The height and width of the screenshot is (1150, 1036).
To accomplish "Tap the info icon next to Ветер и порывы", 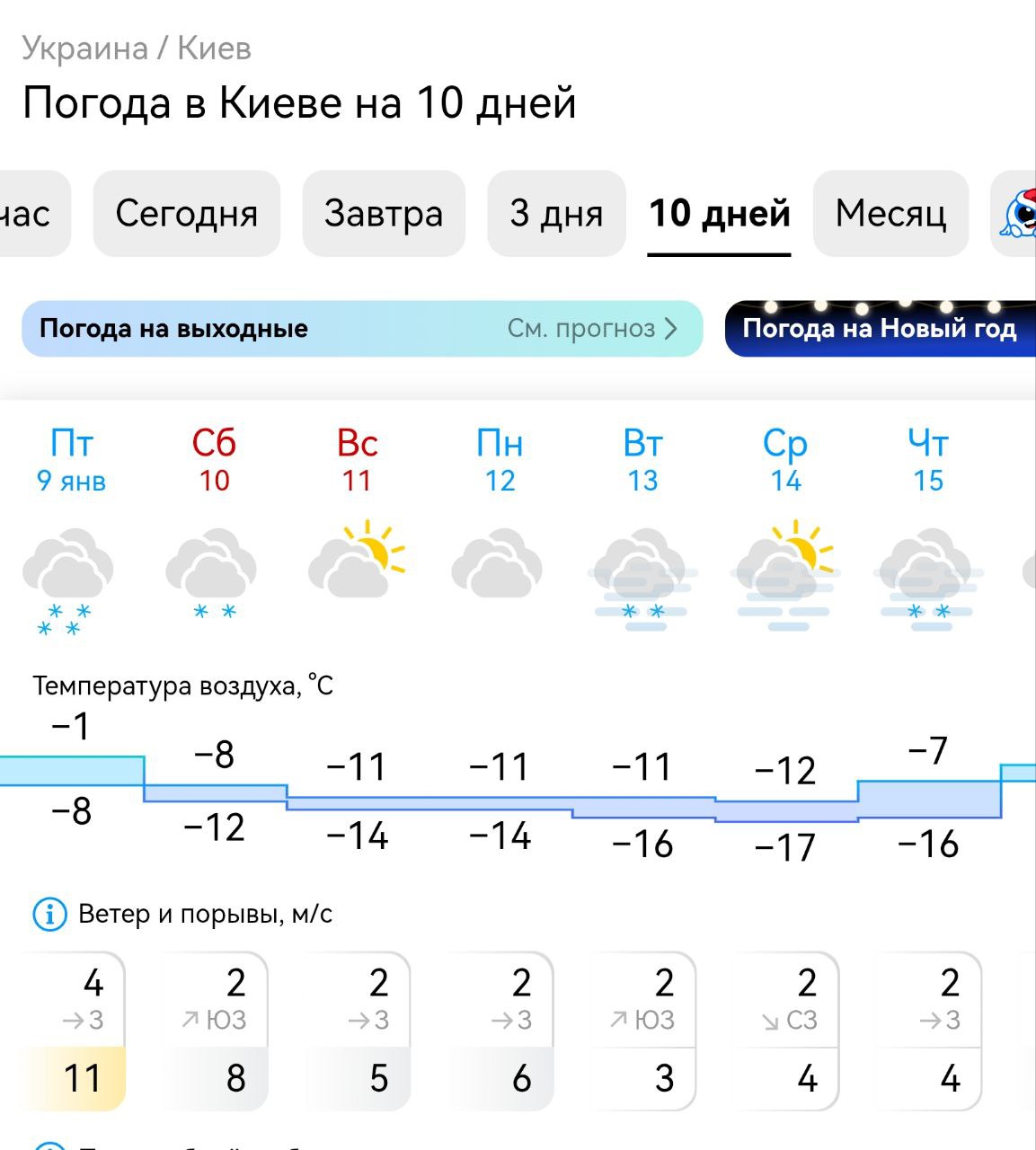I will (x=50, y=915).
